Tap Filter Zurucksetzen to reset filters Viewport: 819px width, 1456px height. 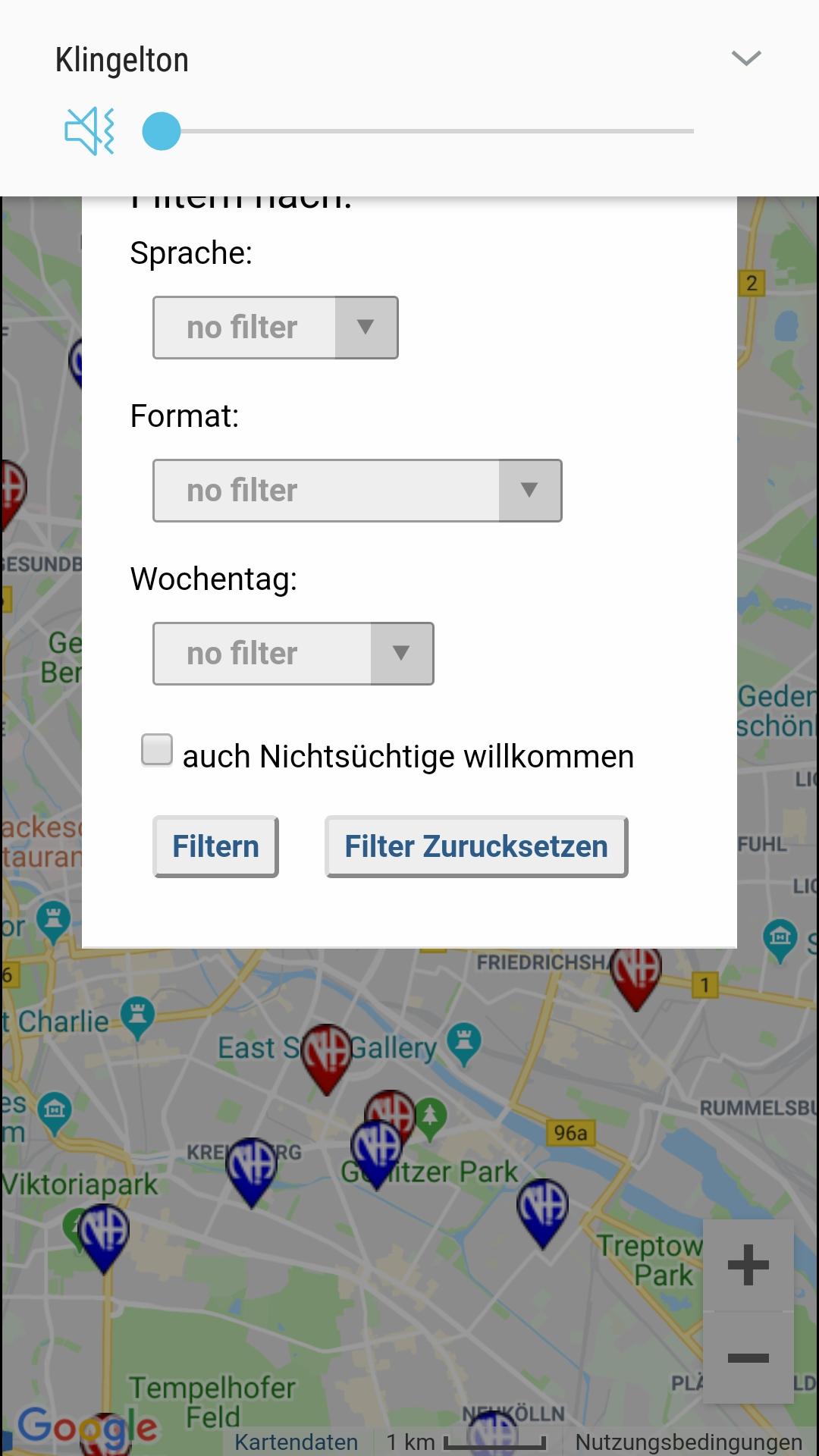(476, 846)
